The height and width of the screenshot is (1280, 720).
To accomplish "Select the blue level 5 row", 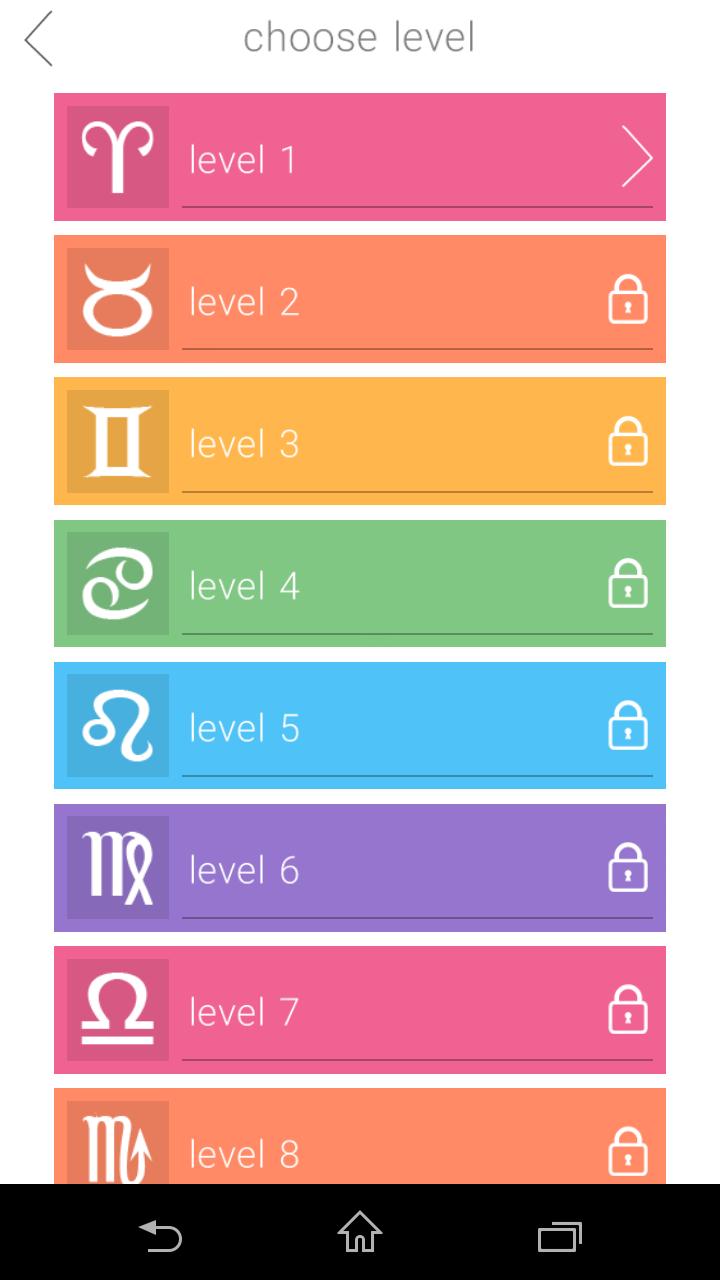I will coord(360,725).
